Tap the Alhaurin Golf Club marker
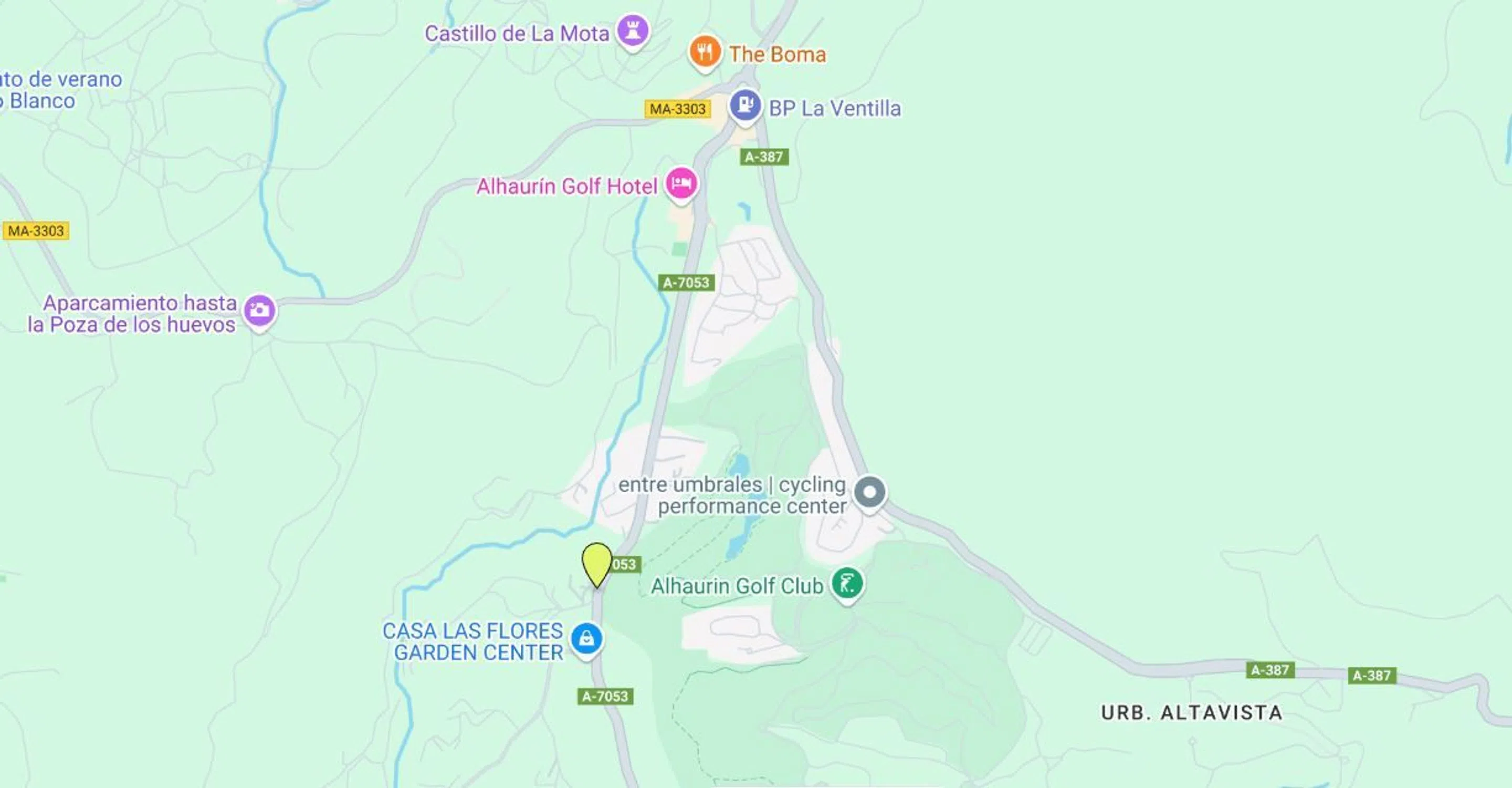The image size is (1512, 788). [x=847, y=584]
